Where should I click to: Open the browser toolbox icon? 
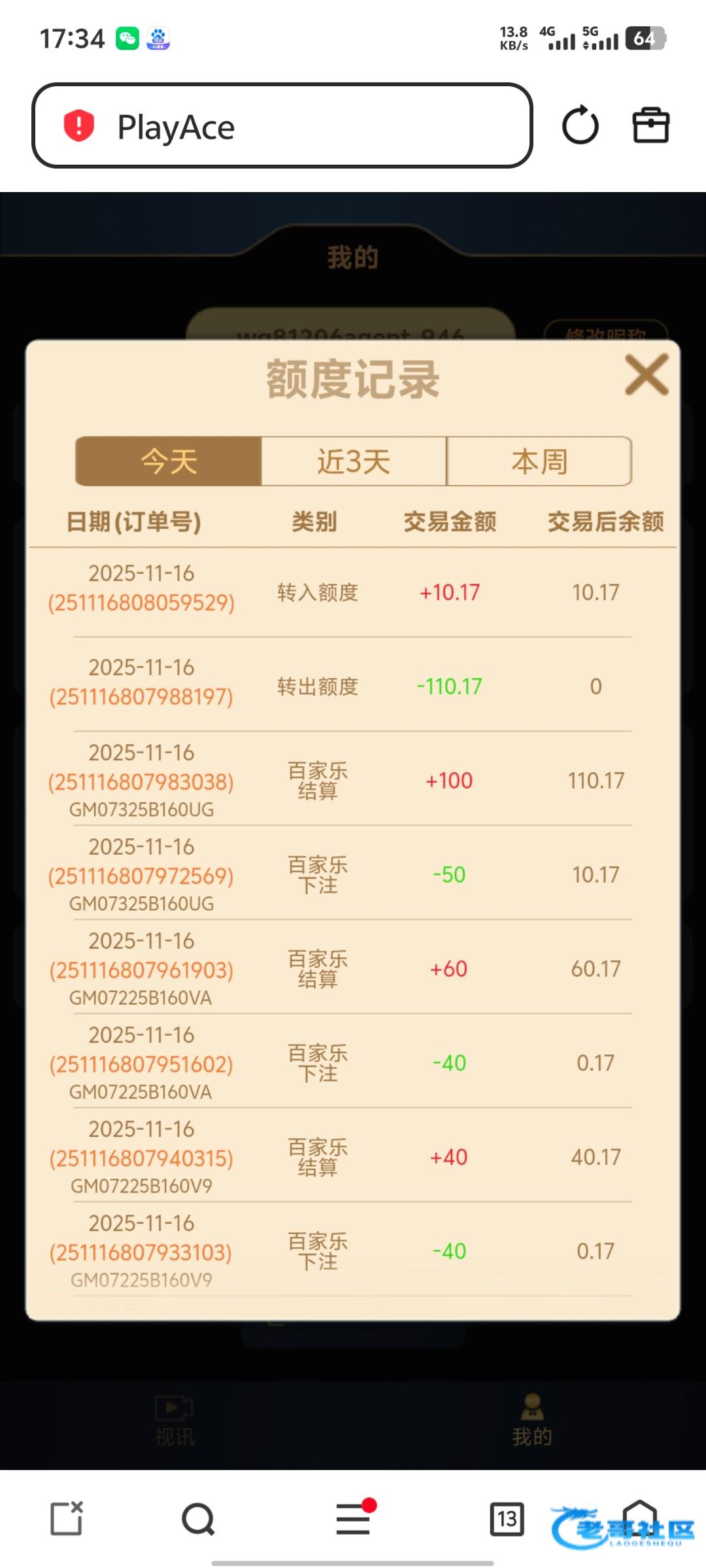pyautogui.click(x=651, y=125)
